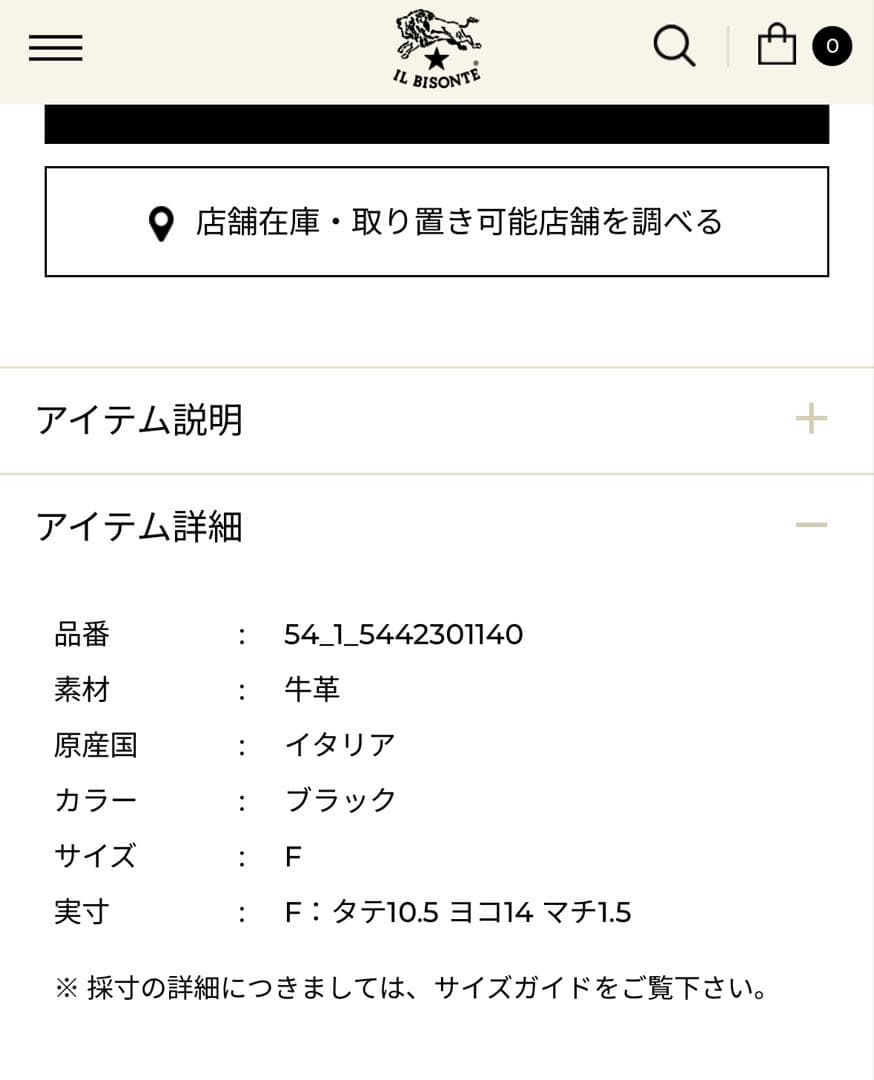Toggle open the item description accordion
The width and height of the screenshot is (874, 1080).
437,420
